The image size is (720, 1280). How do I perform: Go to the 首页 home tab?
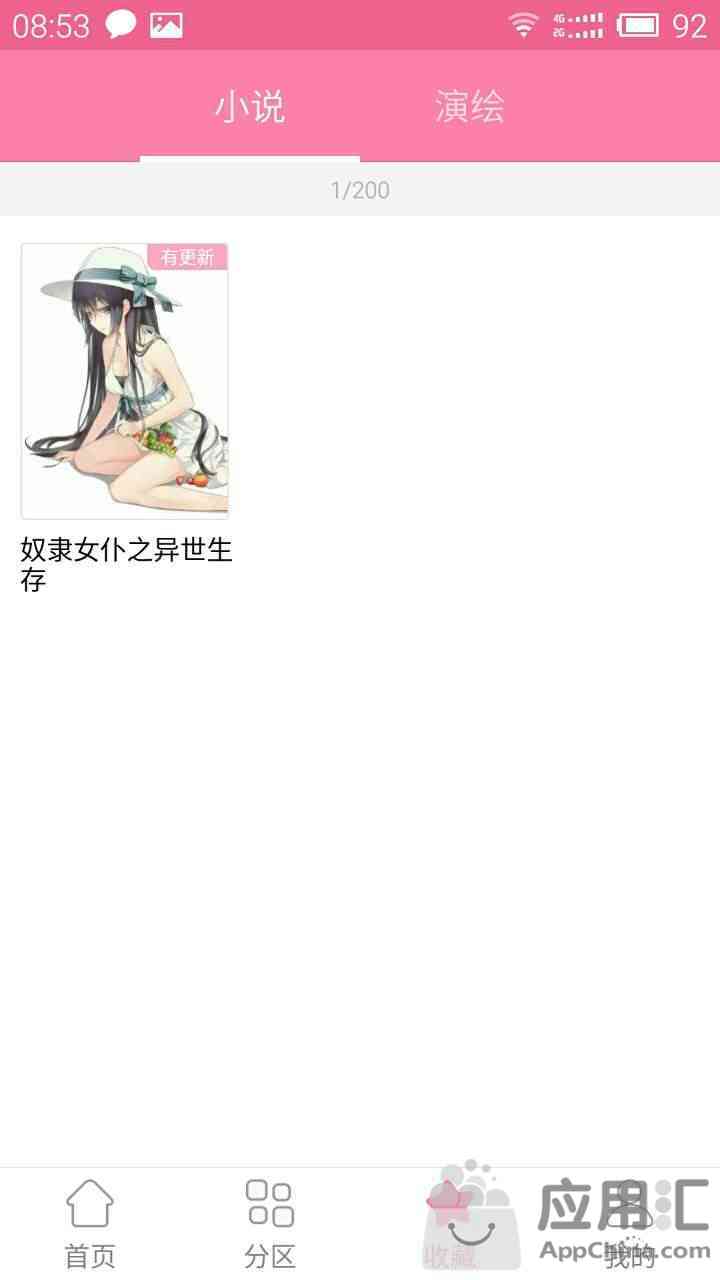(x=90, y=1224)
